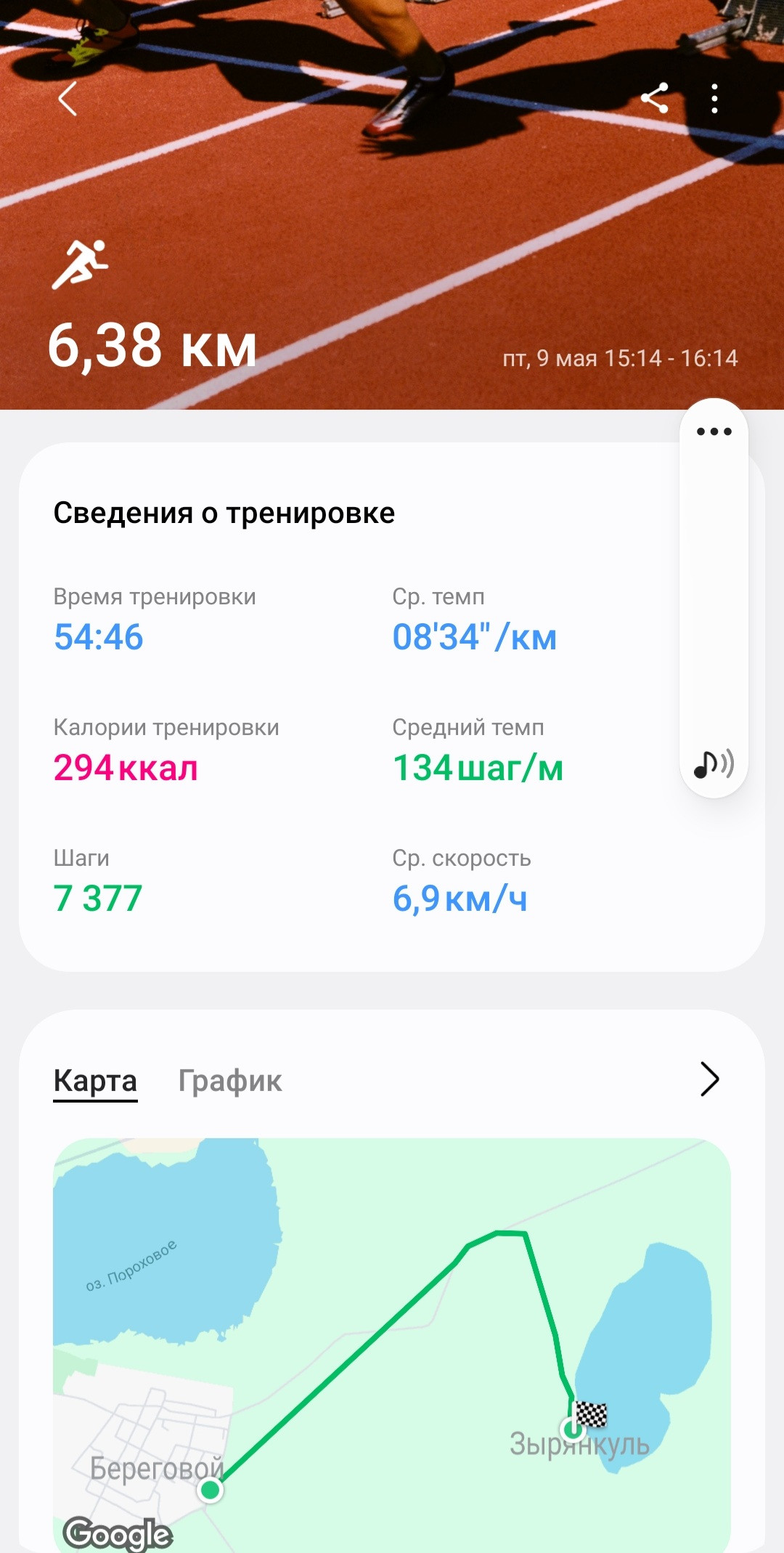Go back using the top-left arrow
The width and height of the screenshot is (784, 1553).
pos(68,99)
